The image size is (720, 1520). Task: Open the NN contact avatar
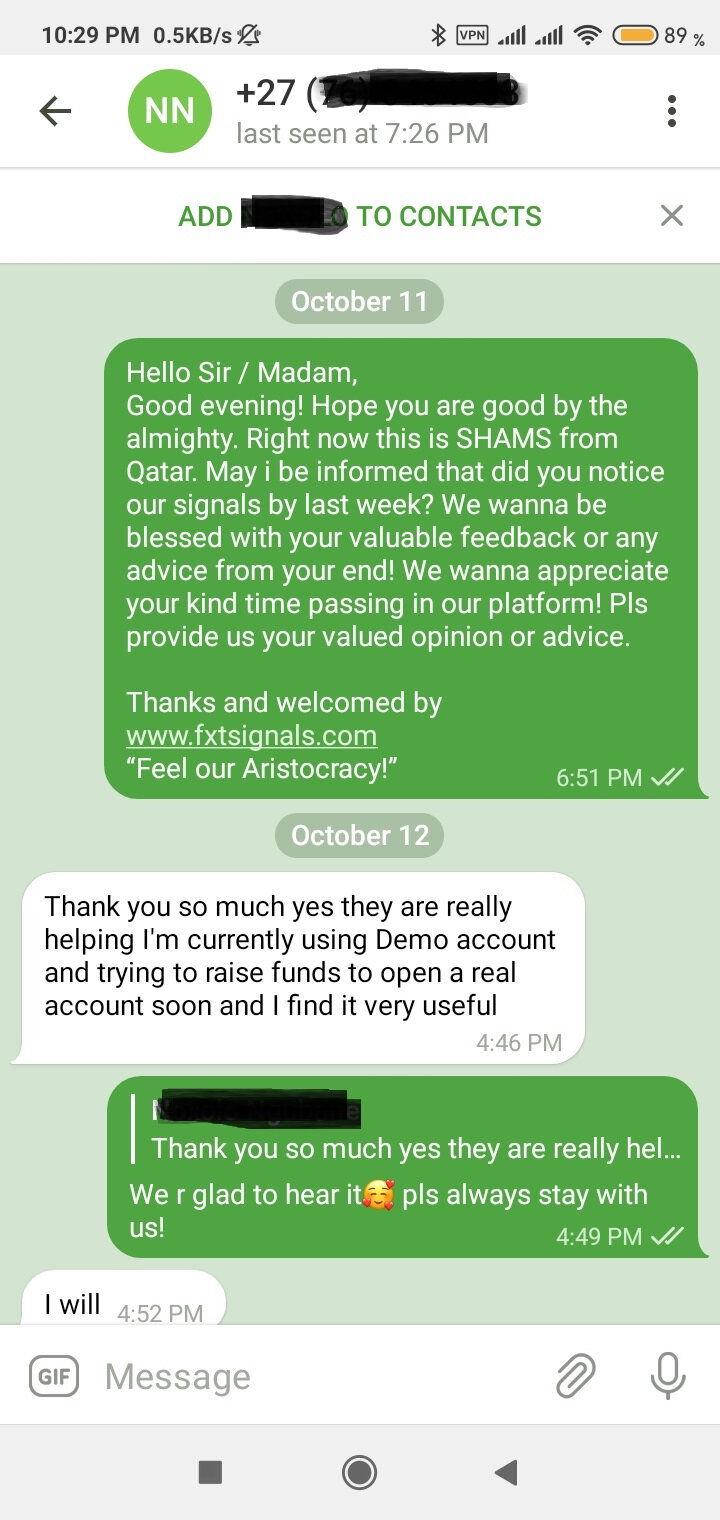pyautogui.click(x=170, y=111)
